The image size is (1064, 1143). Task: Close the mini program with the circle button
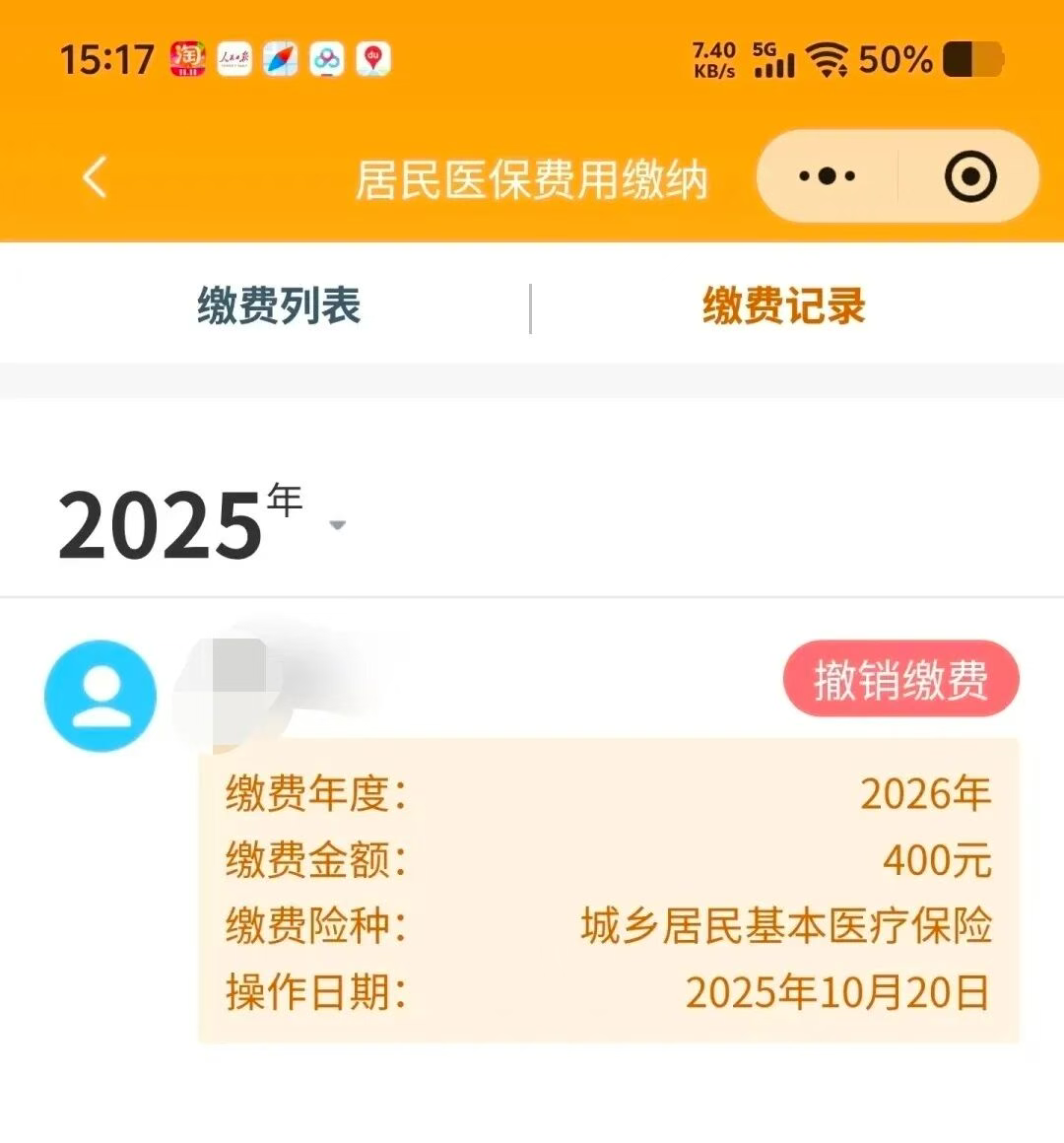tap(969, 177)
